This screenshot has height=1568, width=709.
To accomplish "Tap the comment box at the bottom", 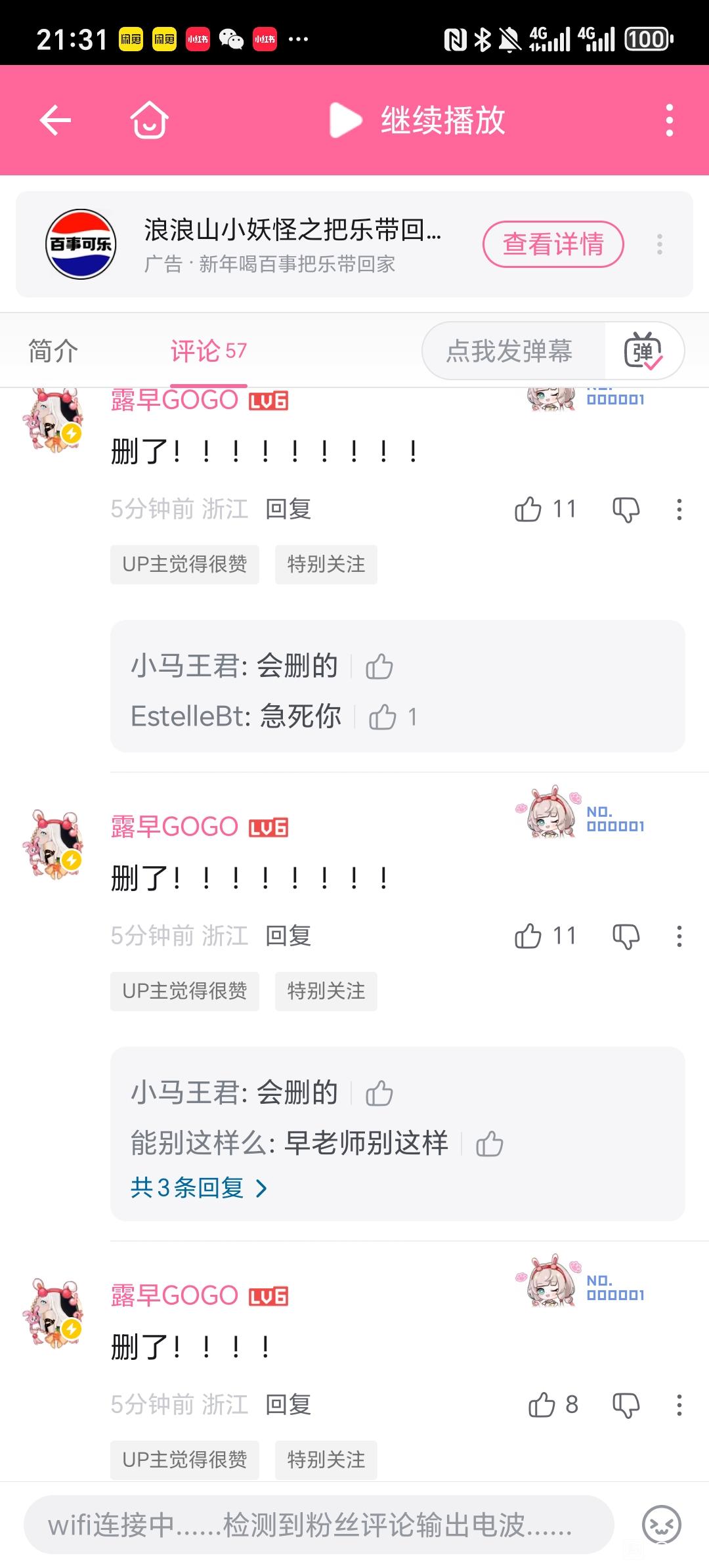I will (318, 1525).
